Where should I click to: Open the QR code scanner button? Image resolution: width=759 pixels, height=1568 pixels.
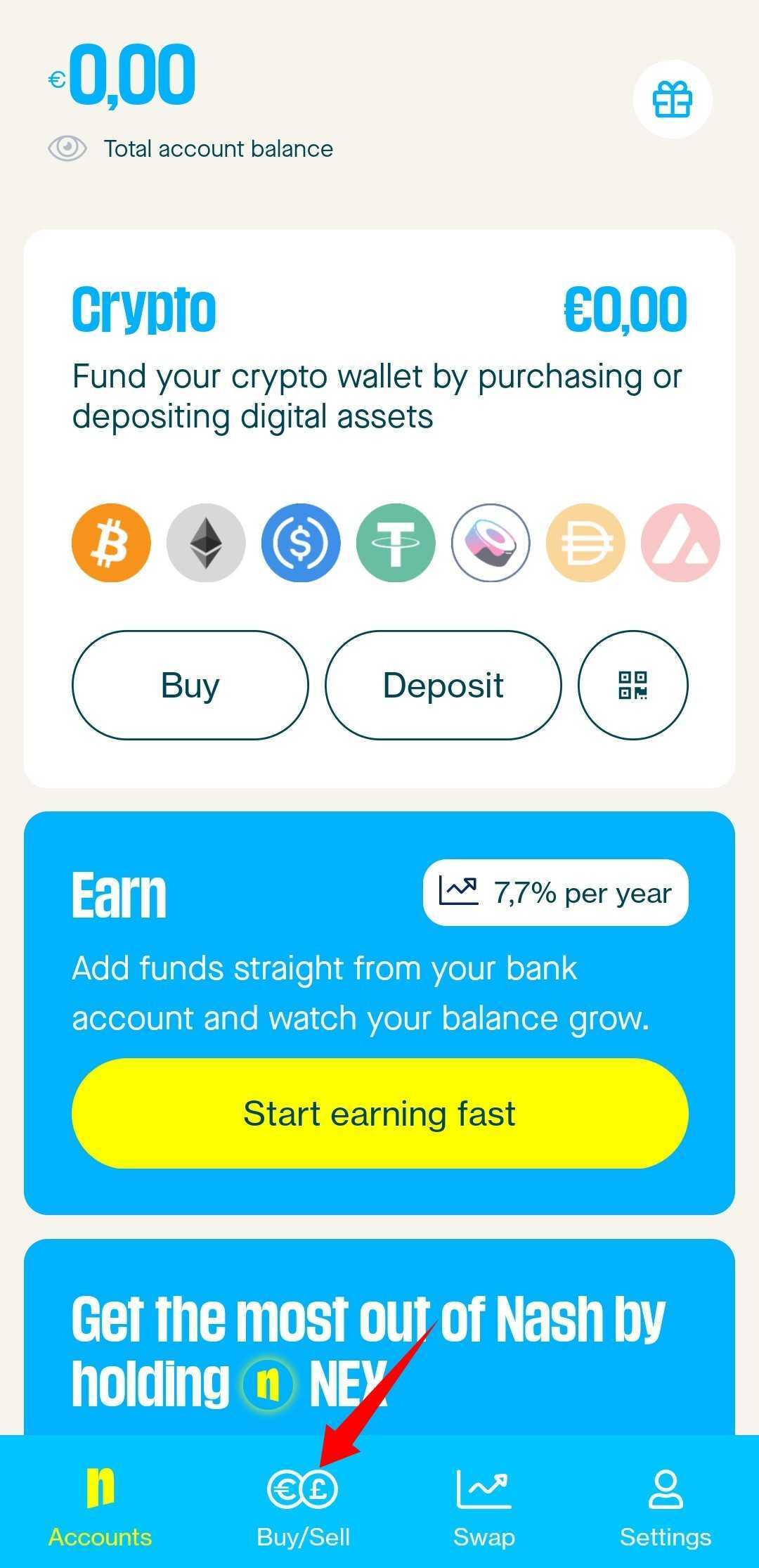(632, 685)
